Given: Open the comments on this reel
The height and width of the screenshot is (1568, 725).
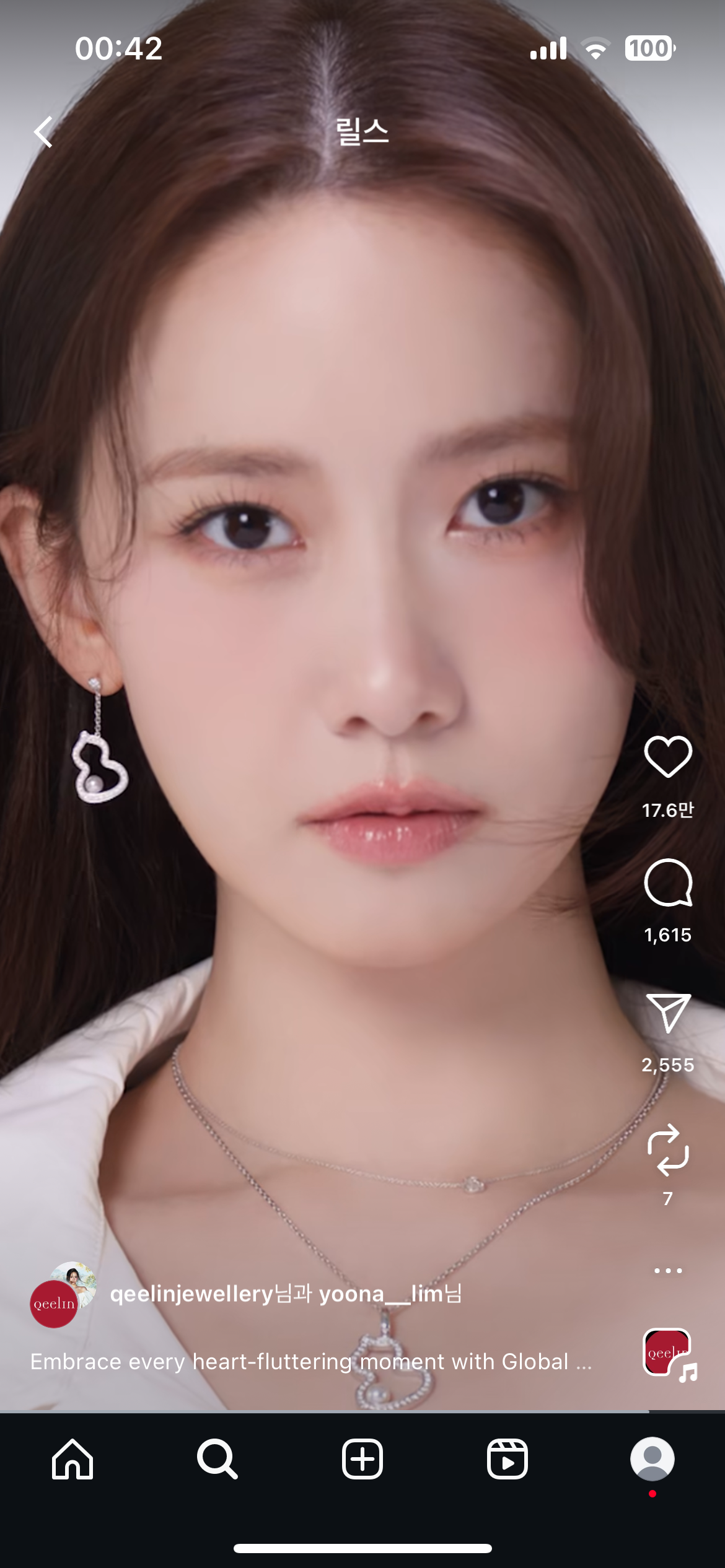Looking at the screenshot, I should (668, 882).
